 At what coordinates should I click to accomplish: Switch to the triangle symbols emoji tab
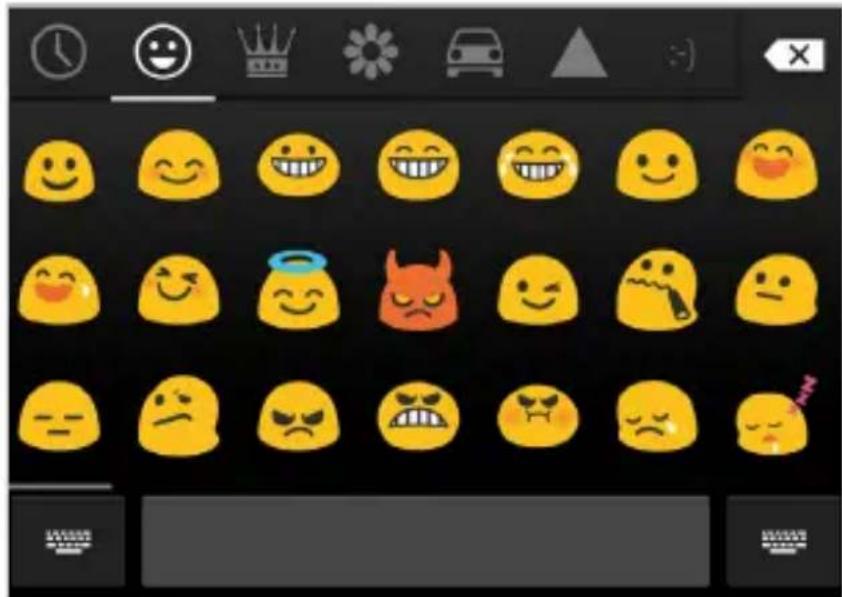[x=579, y=56]
